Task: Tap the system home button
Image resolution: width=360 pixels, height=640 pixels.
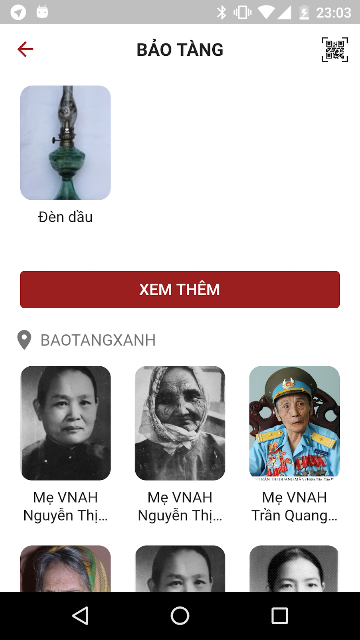Action: [180, 616]
